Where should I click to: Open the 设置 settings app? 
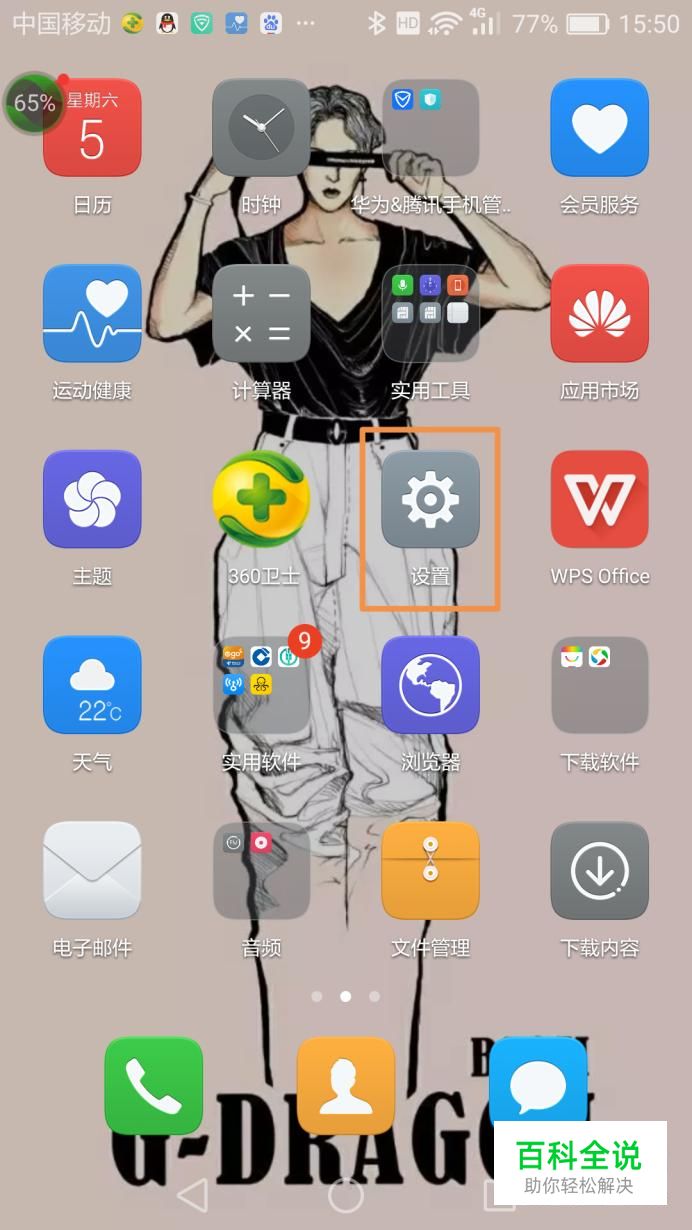pyautogui.click(x=430, y=499)
